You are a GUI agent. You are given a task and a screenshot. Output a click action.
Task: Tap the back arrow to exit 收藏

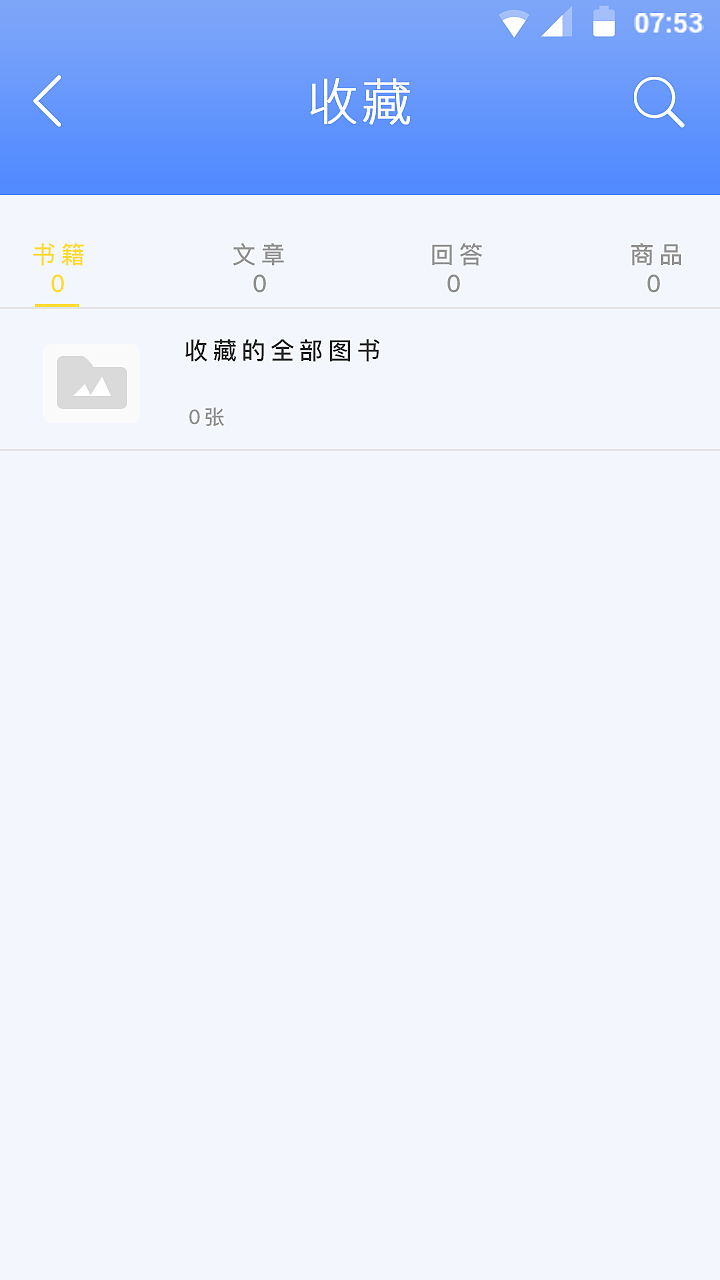coord(46,101)
